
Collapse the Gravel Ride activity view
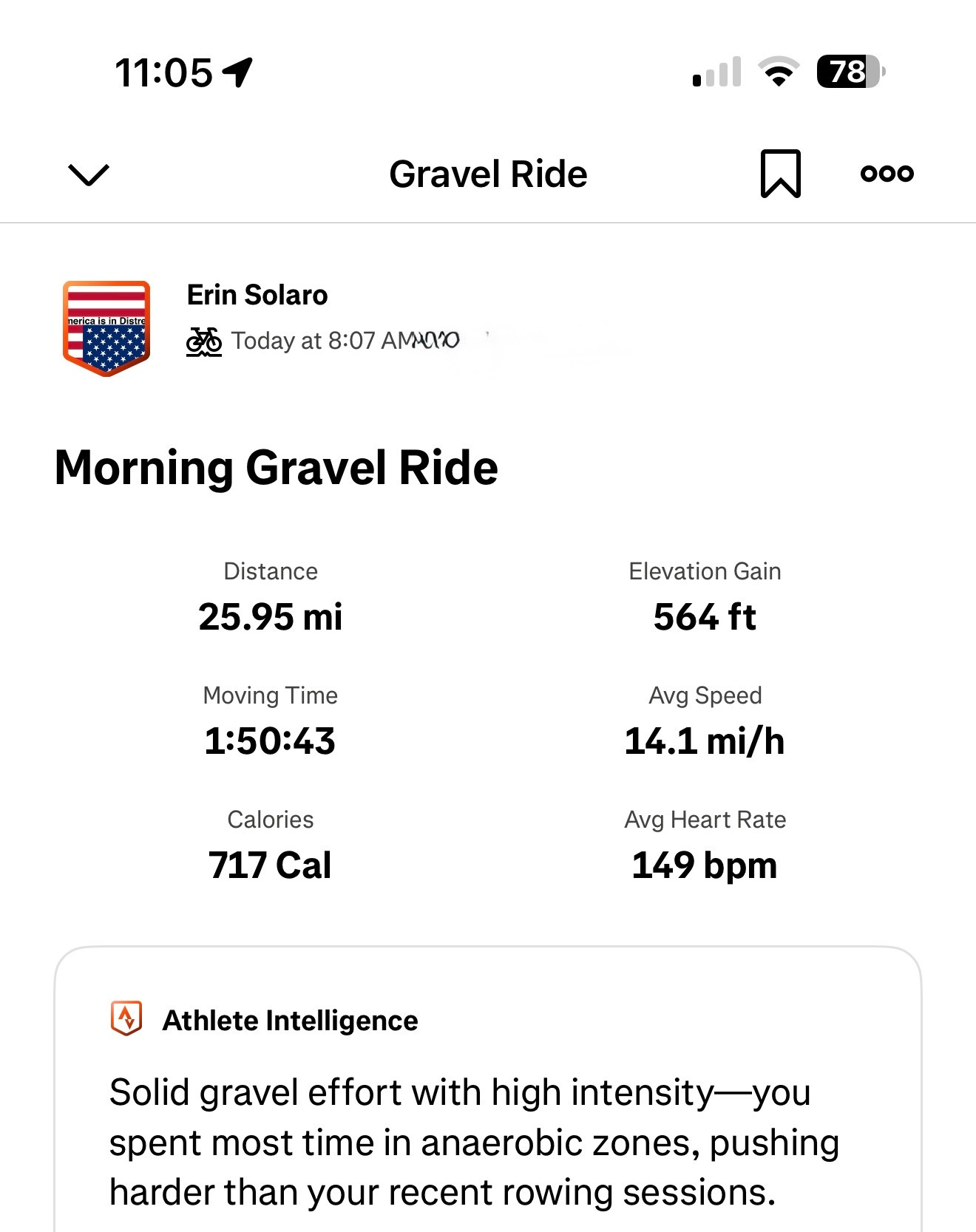88,175
